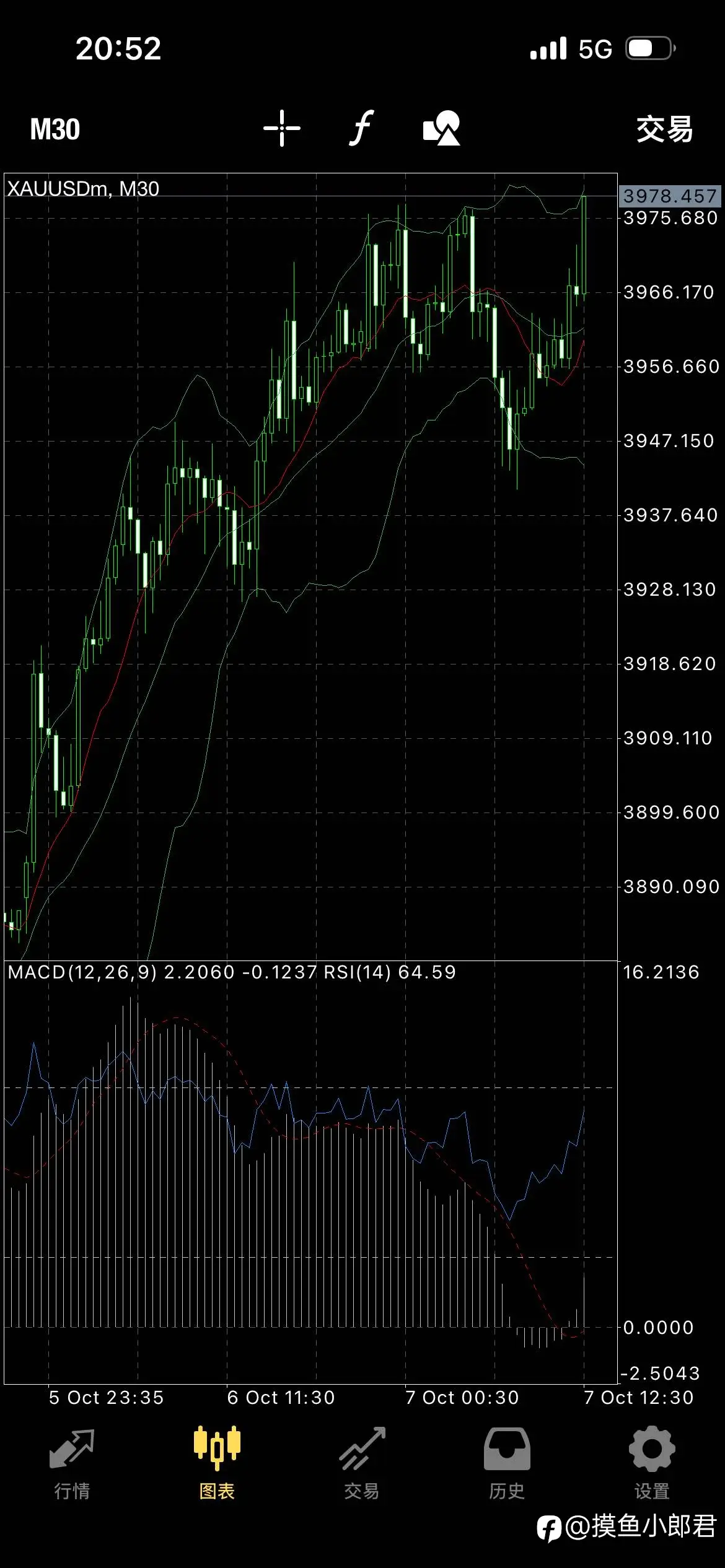
Task: Switch to the 行情 quotes tab
Action: [x=72, y=1464]
